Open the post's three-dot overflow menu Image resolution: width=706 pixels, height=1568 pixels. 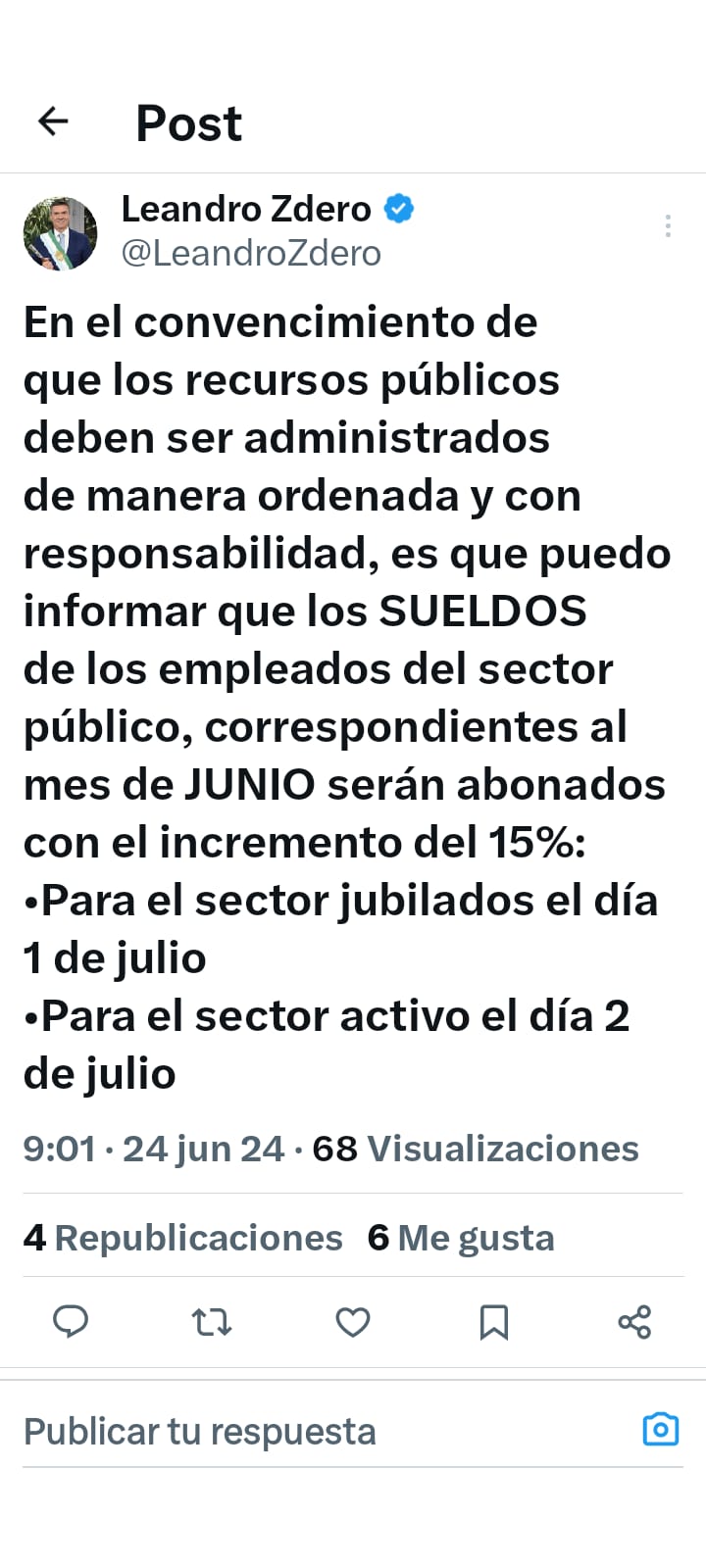(668, 226)
